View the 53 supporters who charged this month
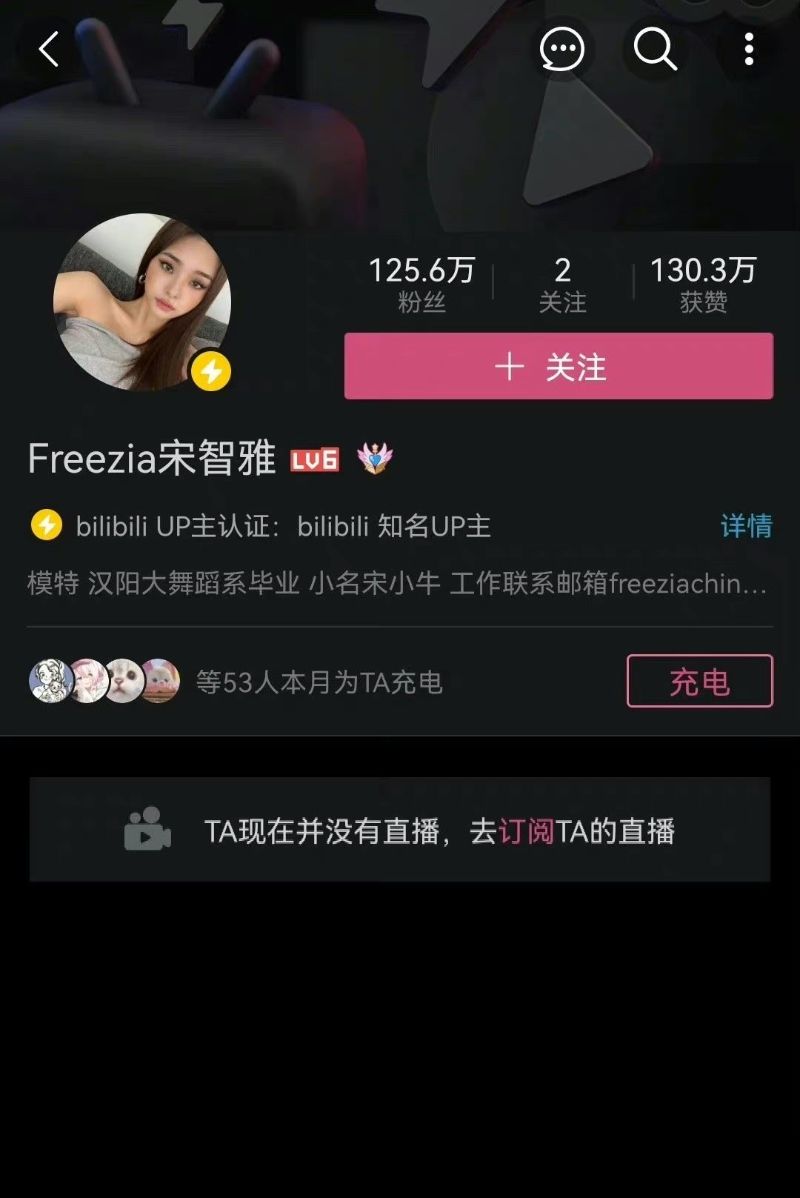 [235, 682]
